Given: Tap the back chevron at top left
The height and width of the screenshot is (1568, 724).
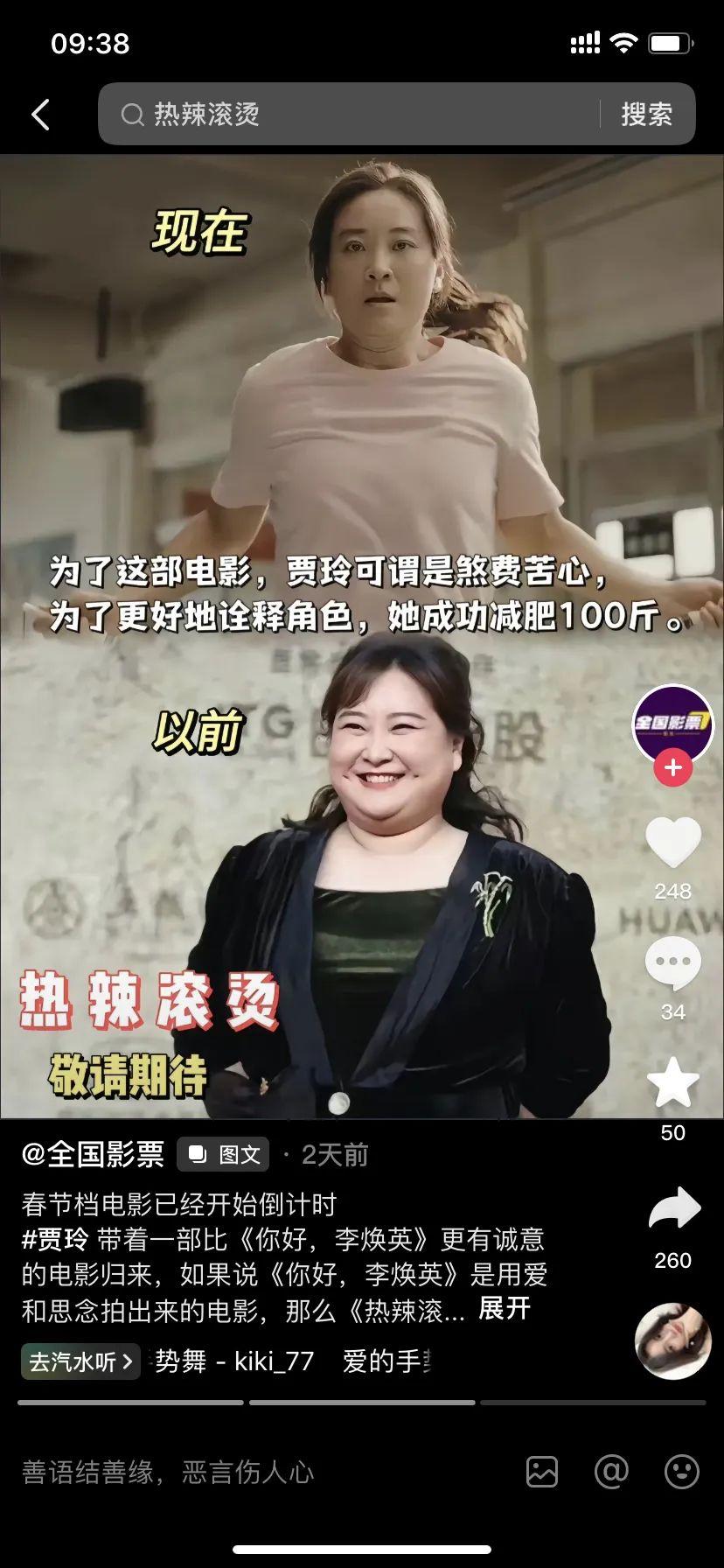Looking at the screenshot, I should (x=39, y=114).
